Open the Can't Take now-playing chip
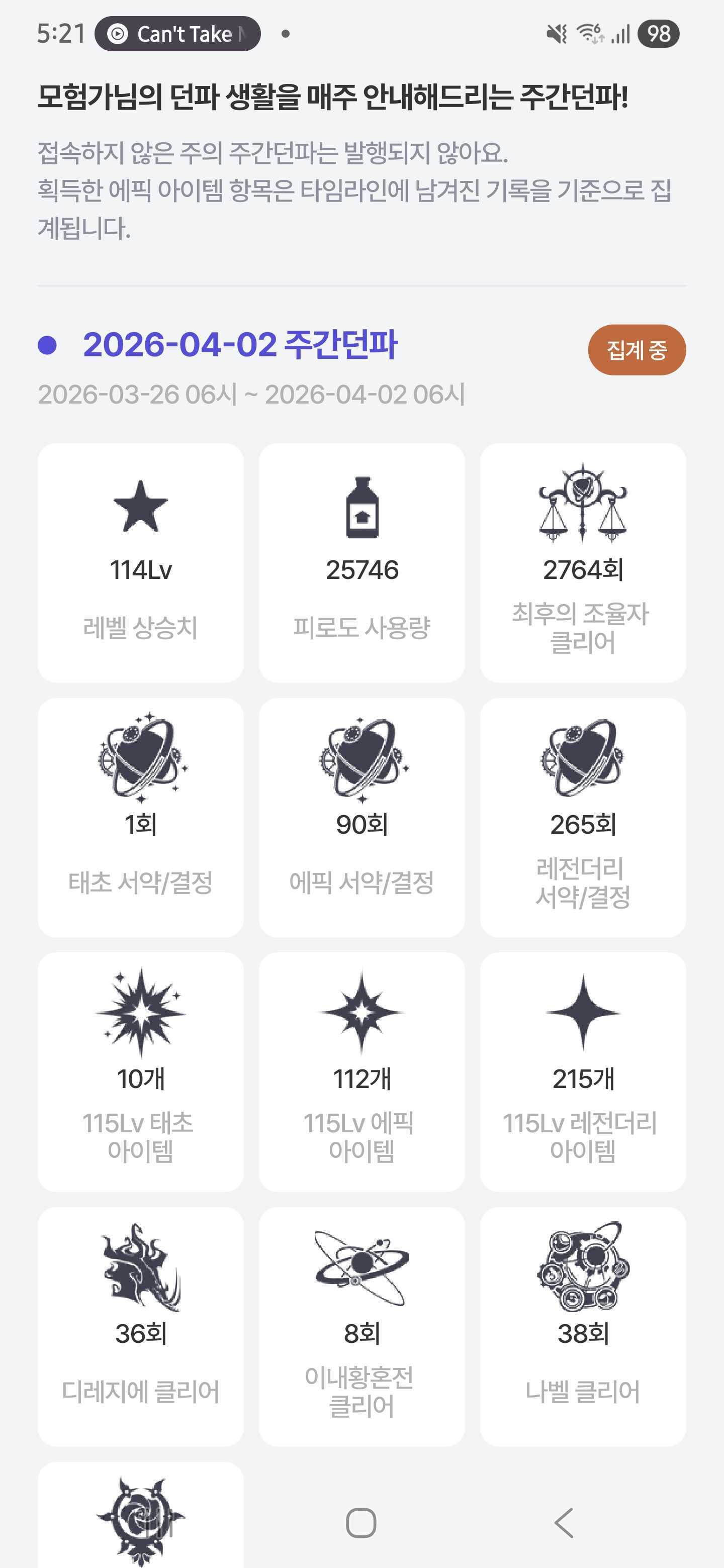Screen dimensions: 724x1568 pyautogui.click(x=178, y=34)
